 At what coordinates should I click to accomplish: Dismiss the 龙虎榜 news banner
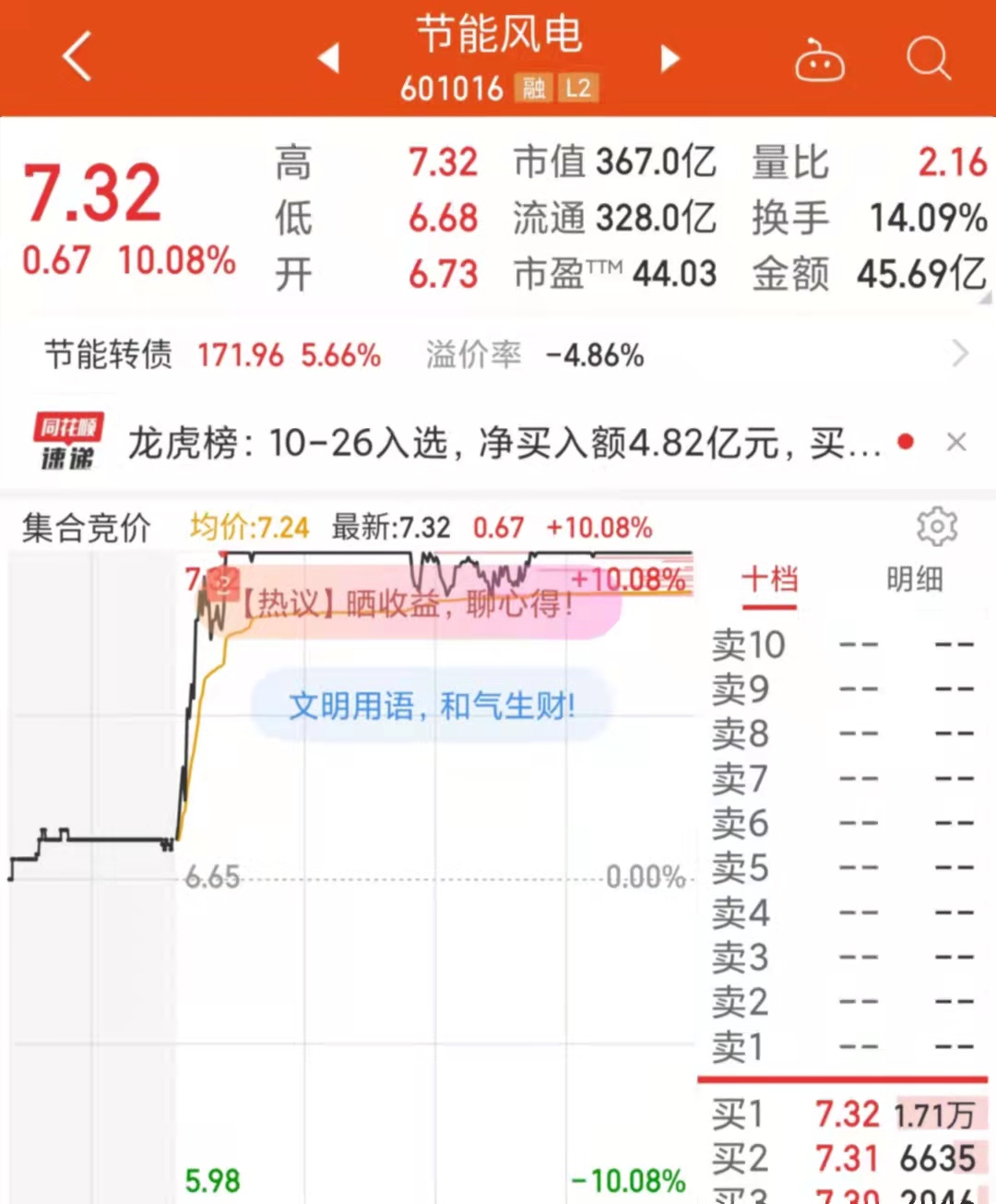956,443
